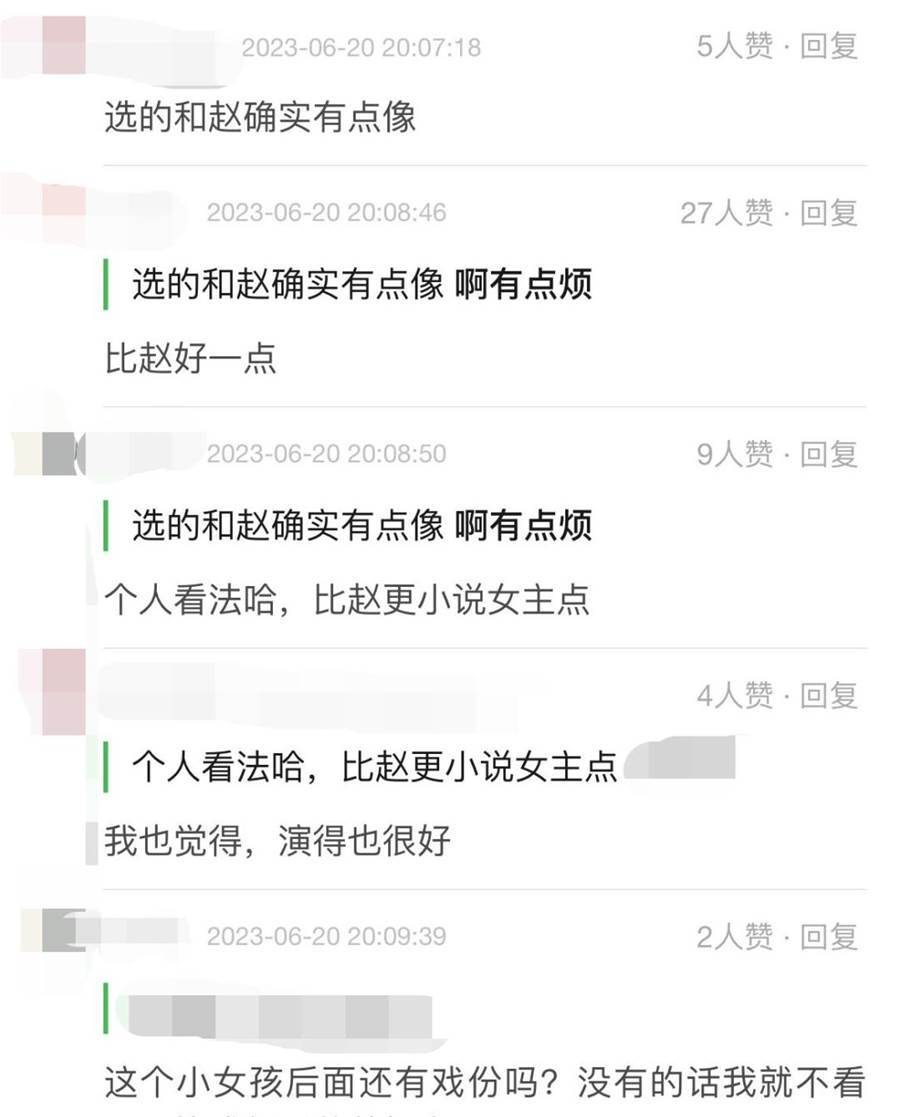Like the comment showing 4人赞
900x1117 pixels.
(x=734, y=695)
